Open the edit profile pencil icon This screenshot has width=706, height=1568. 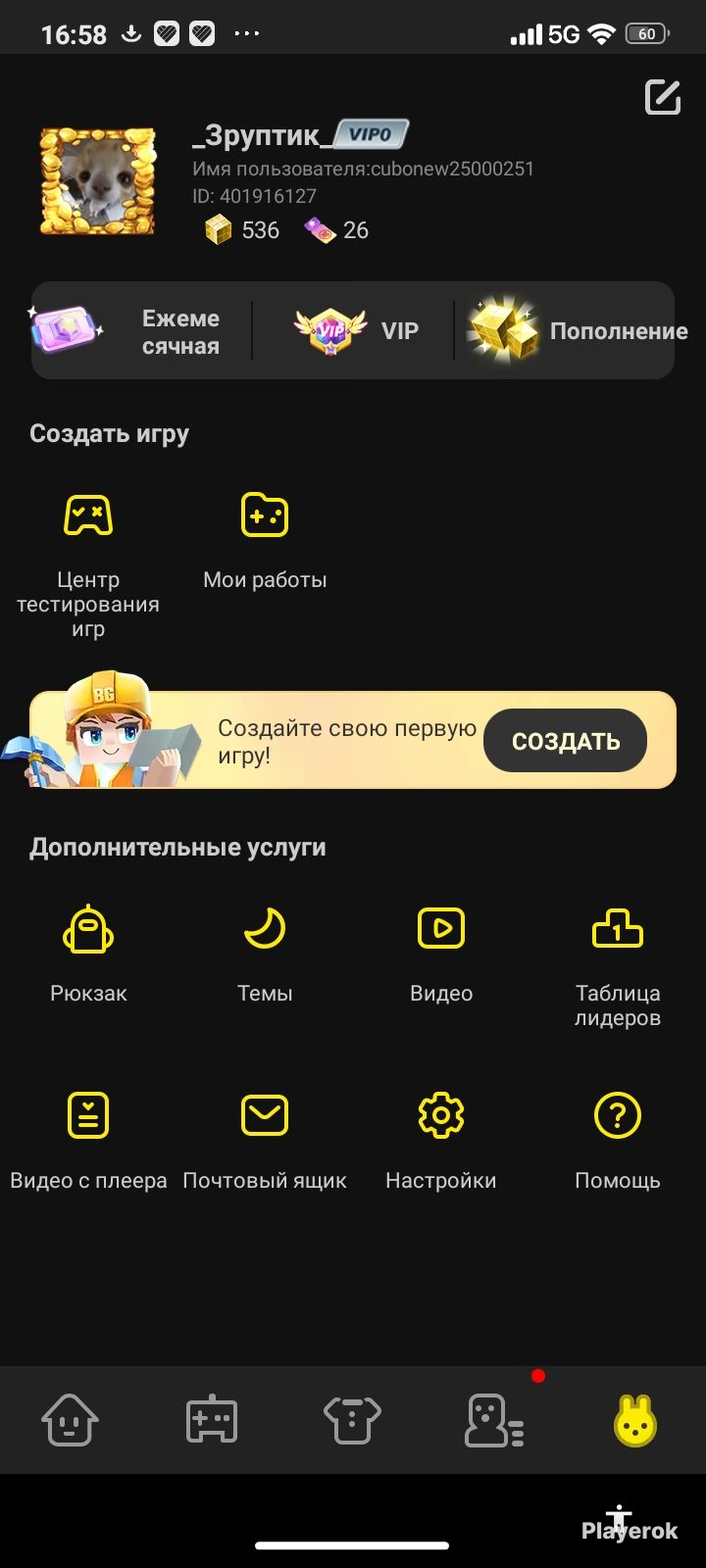663,97
